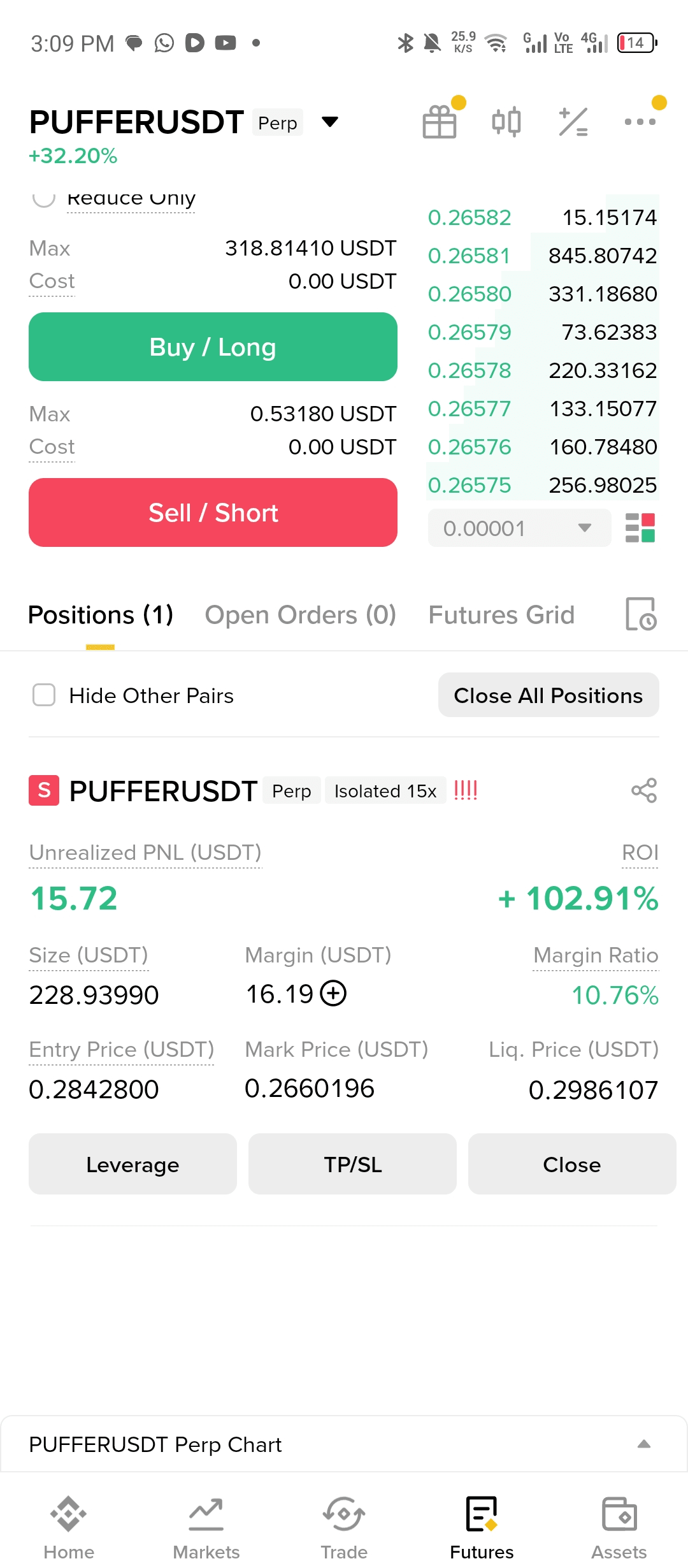Share the PUFFERUSDT position
Viewport: 688px width, 1568px height.
tap(643, 790)
